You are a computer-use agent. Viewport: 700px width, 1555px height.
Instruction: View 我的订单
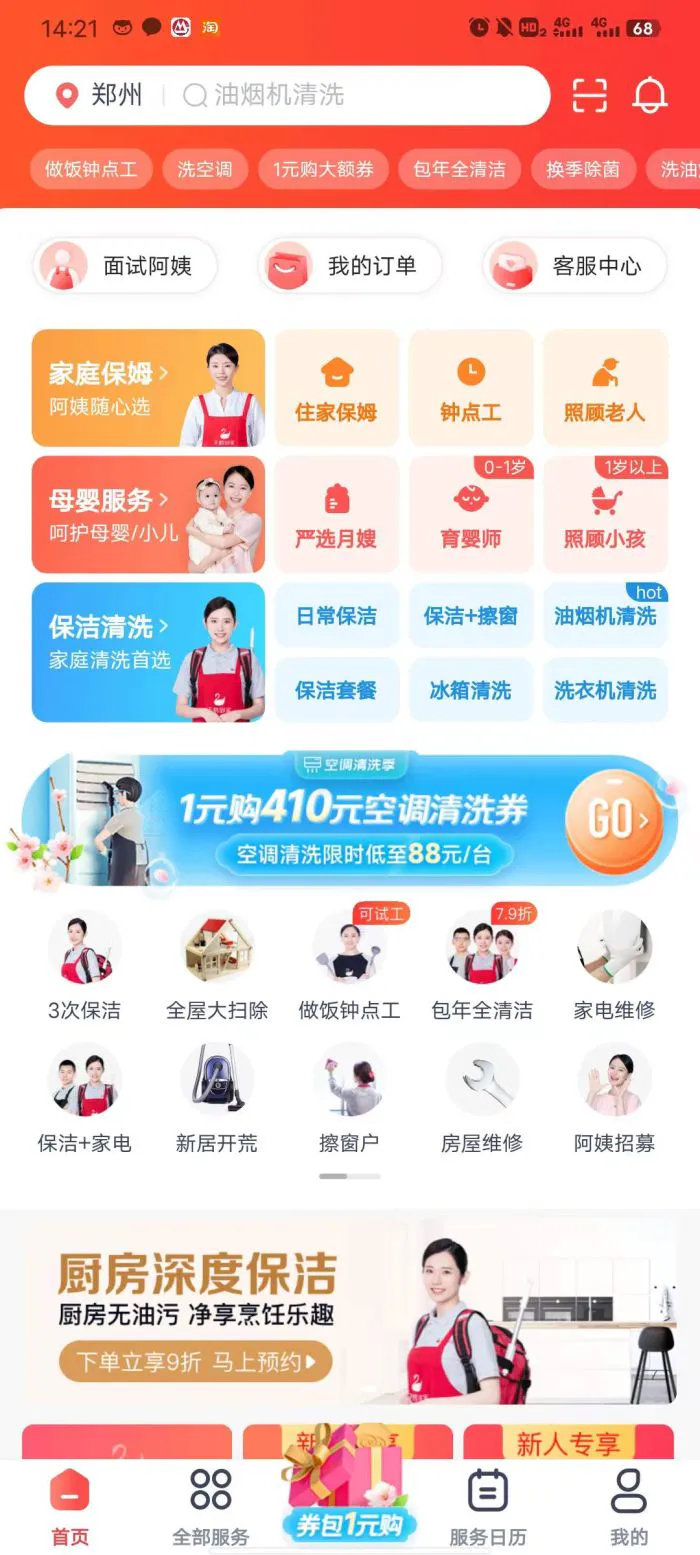tap(350, 266)
